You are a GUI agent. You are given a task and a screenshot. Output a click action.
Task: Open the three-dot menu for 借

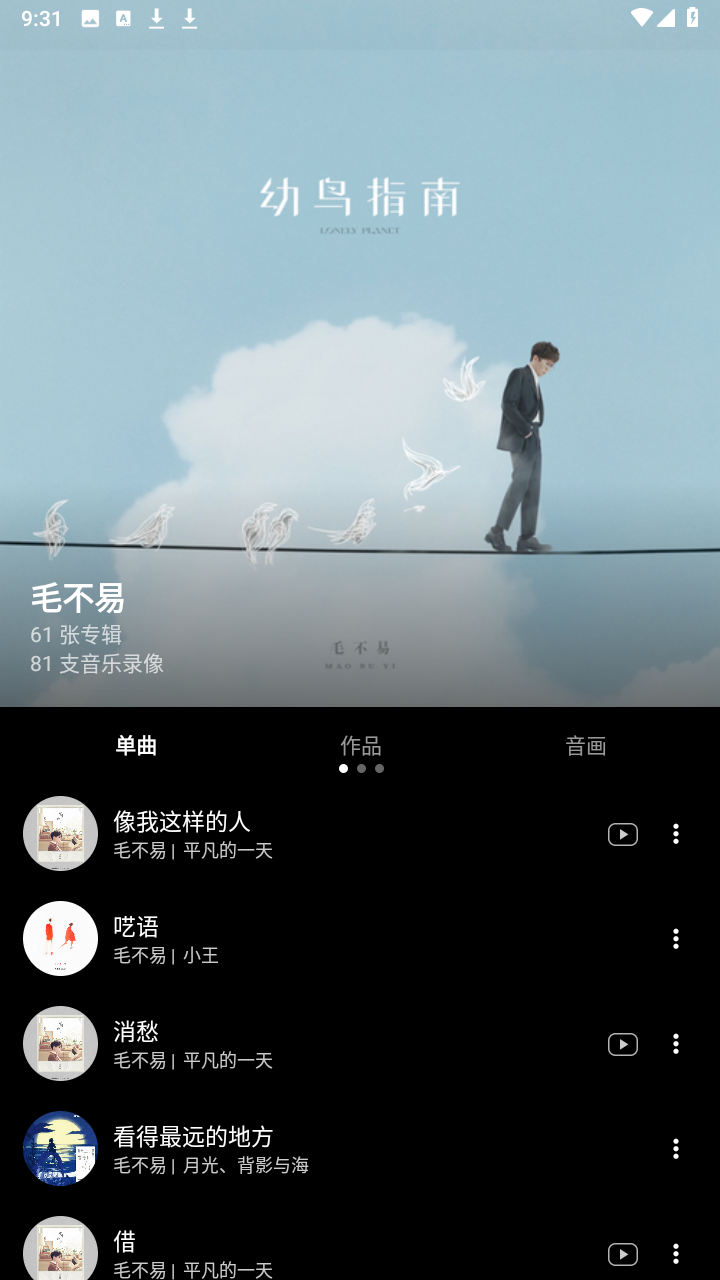(676, 1253)
